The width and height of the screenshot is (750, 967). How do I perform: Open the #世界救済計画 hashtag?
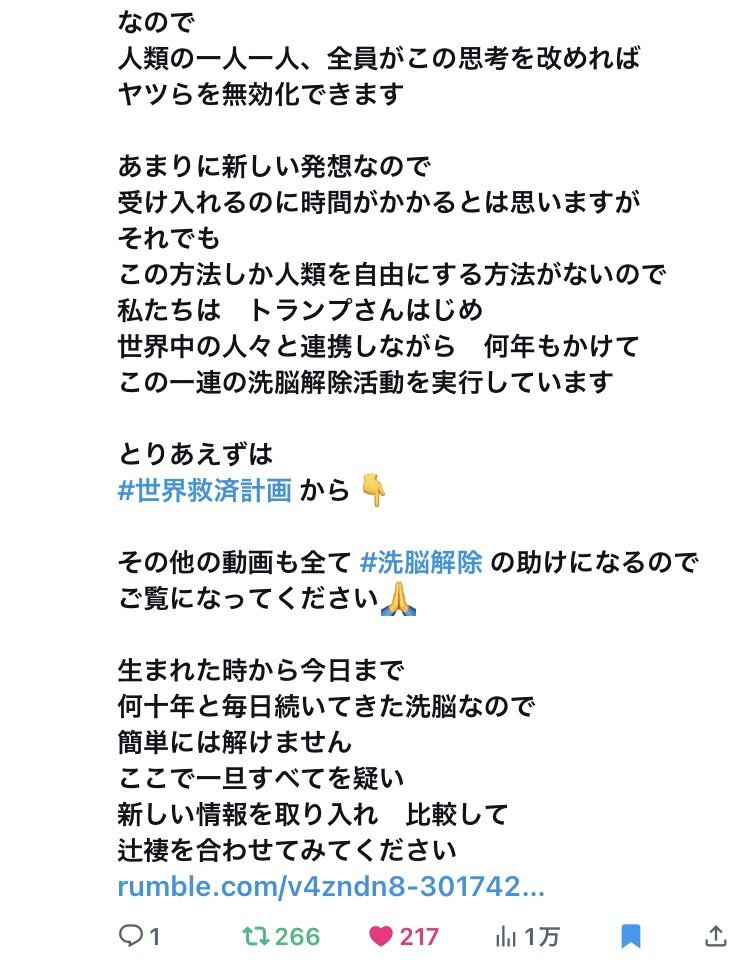pos(204,491)
